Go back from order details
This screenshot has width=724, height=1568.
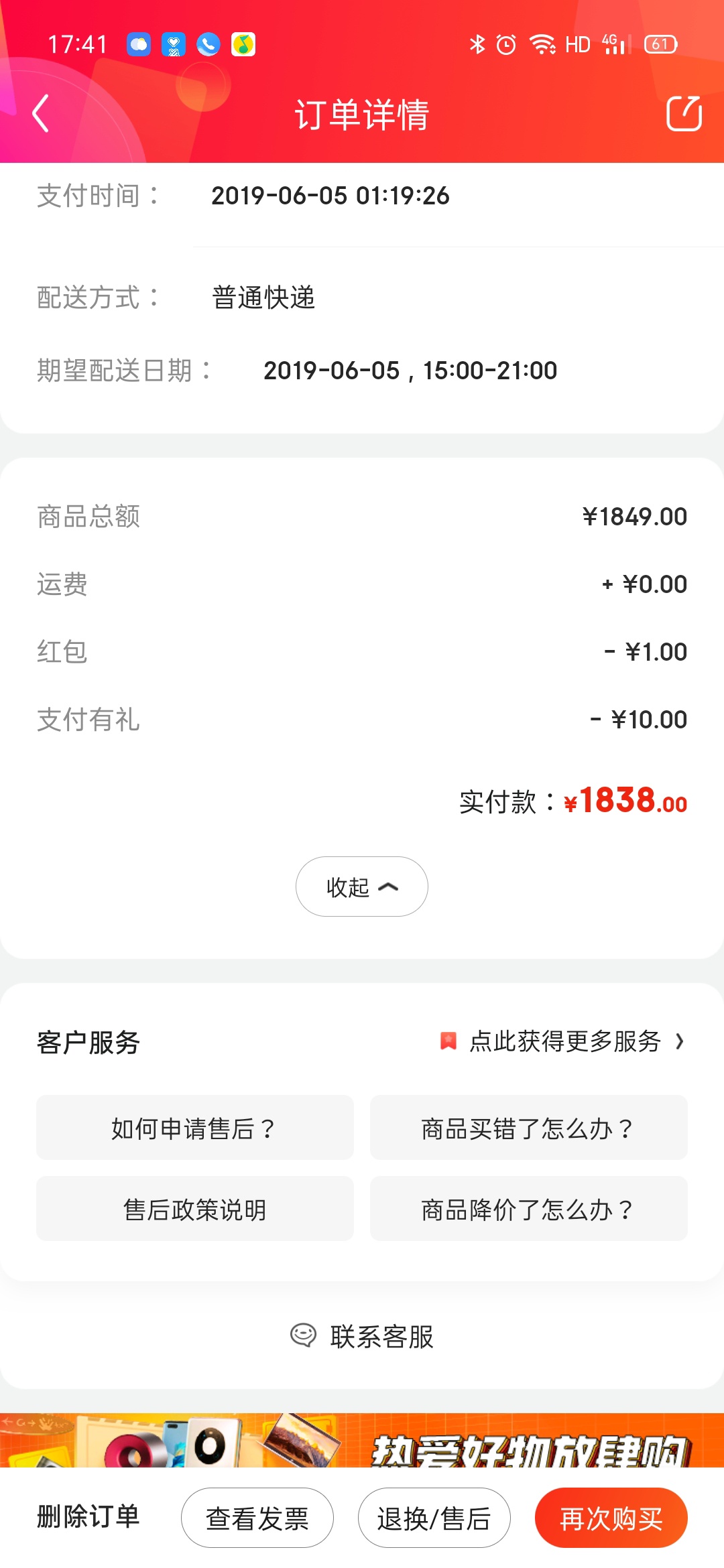41,113
